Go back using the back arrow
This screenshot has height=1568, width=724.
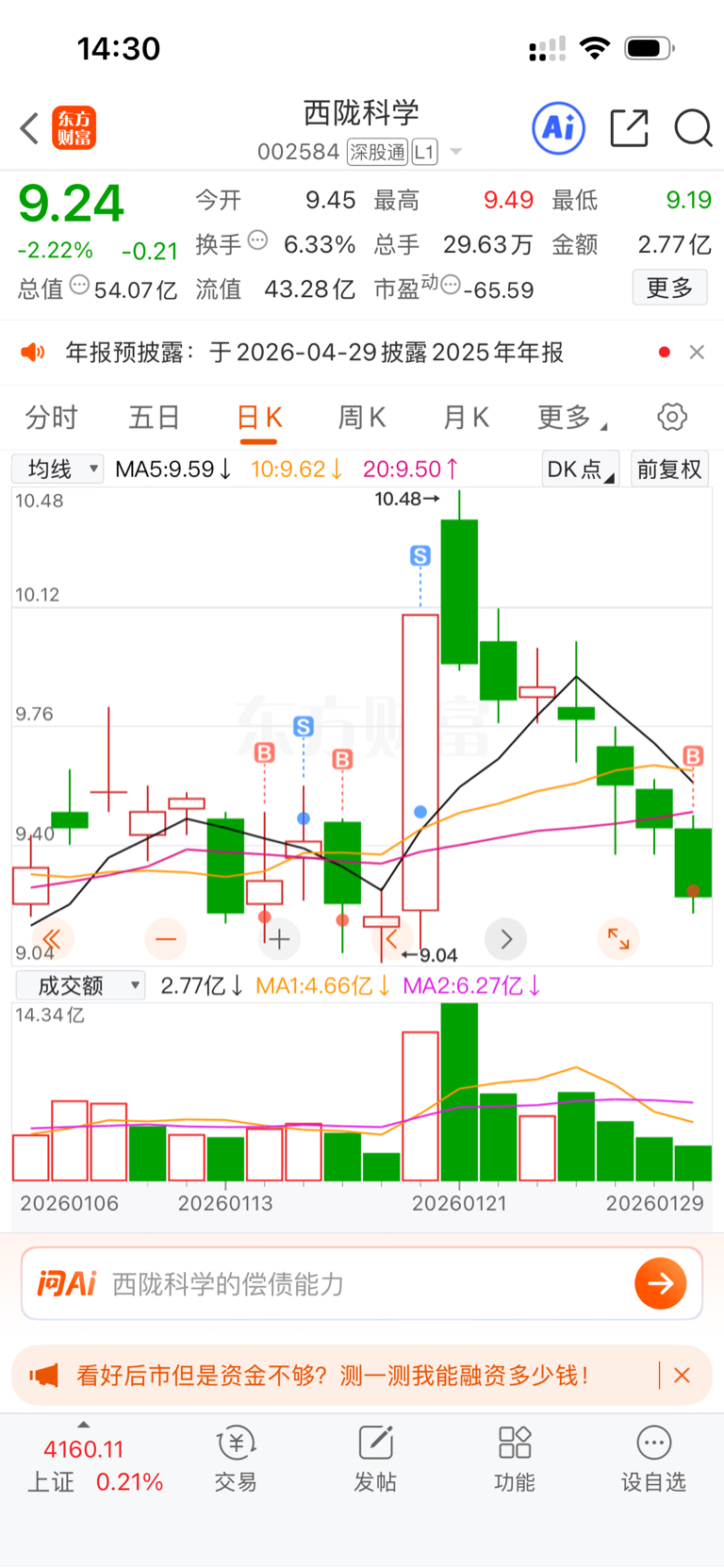30,128
